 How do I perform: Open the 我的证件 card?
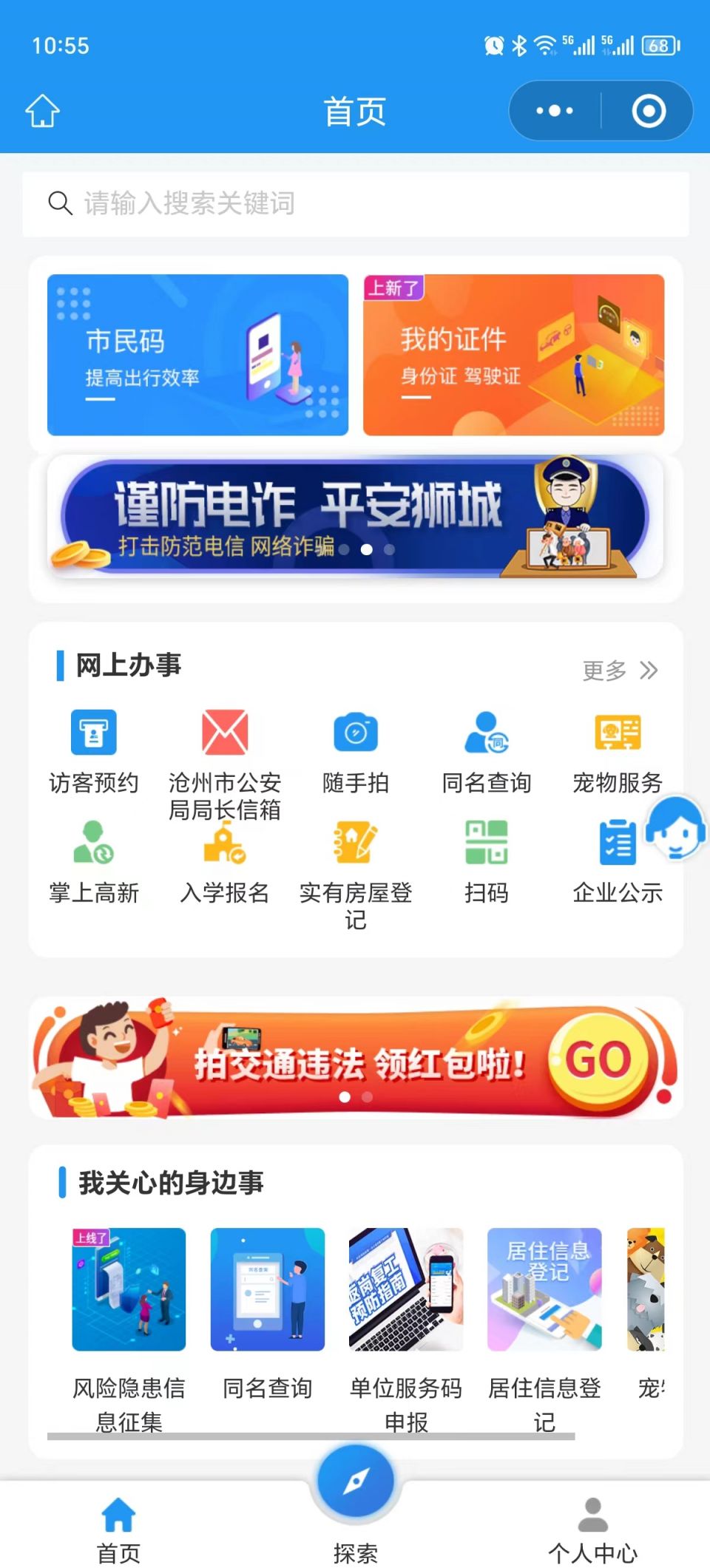tap(513, 355)
